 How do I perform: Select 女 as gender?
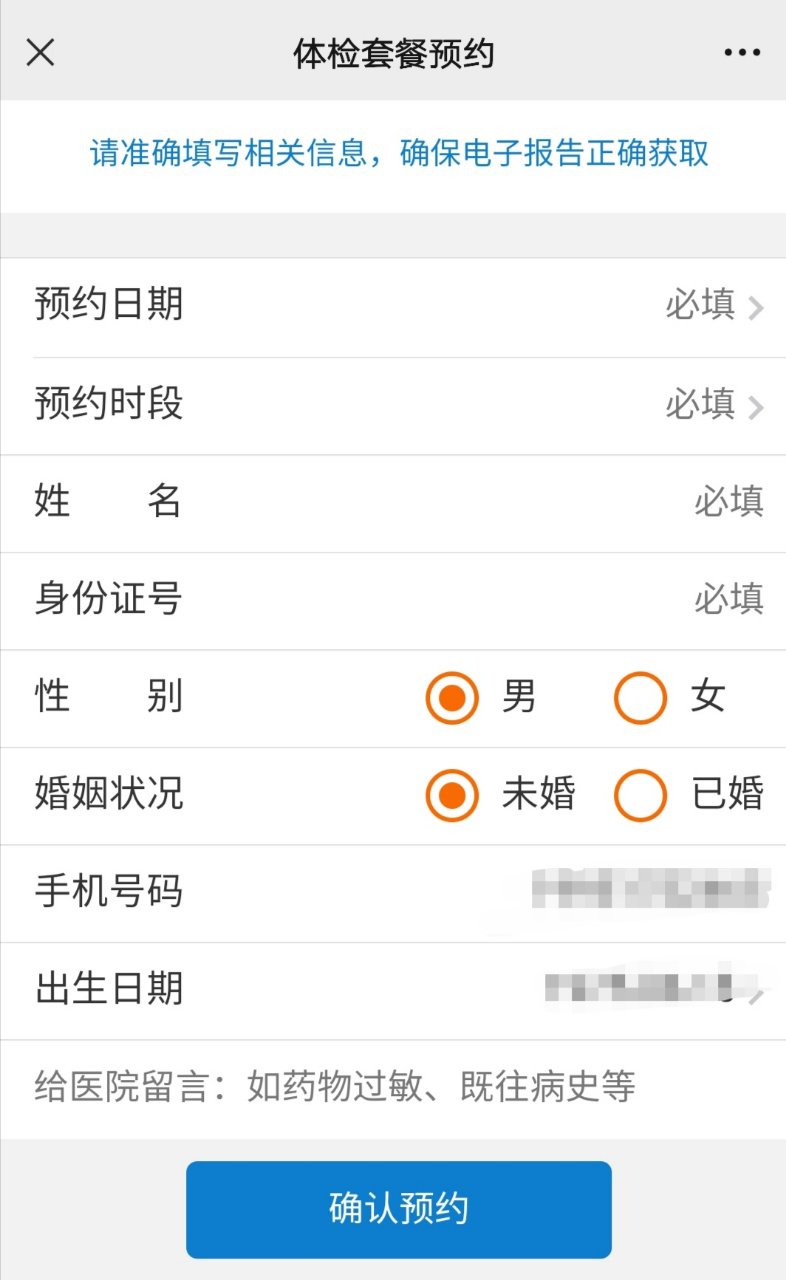coord(640,697)
